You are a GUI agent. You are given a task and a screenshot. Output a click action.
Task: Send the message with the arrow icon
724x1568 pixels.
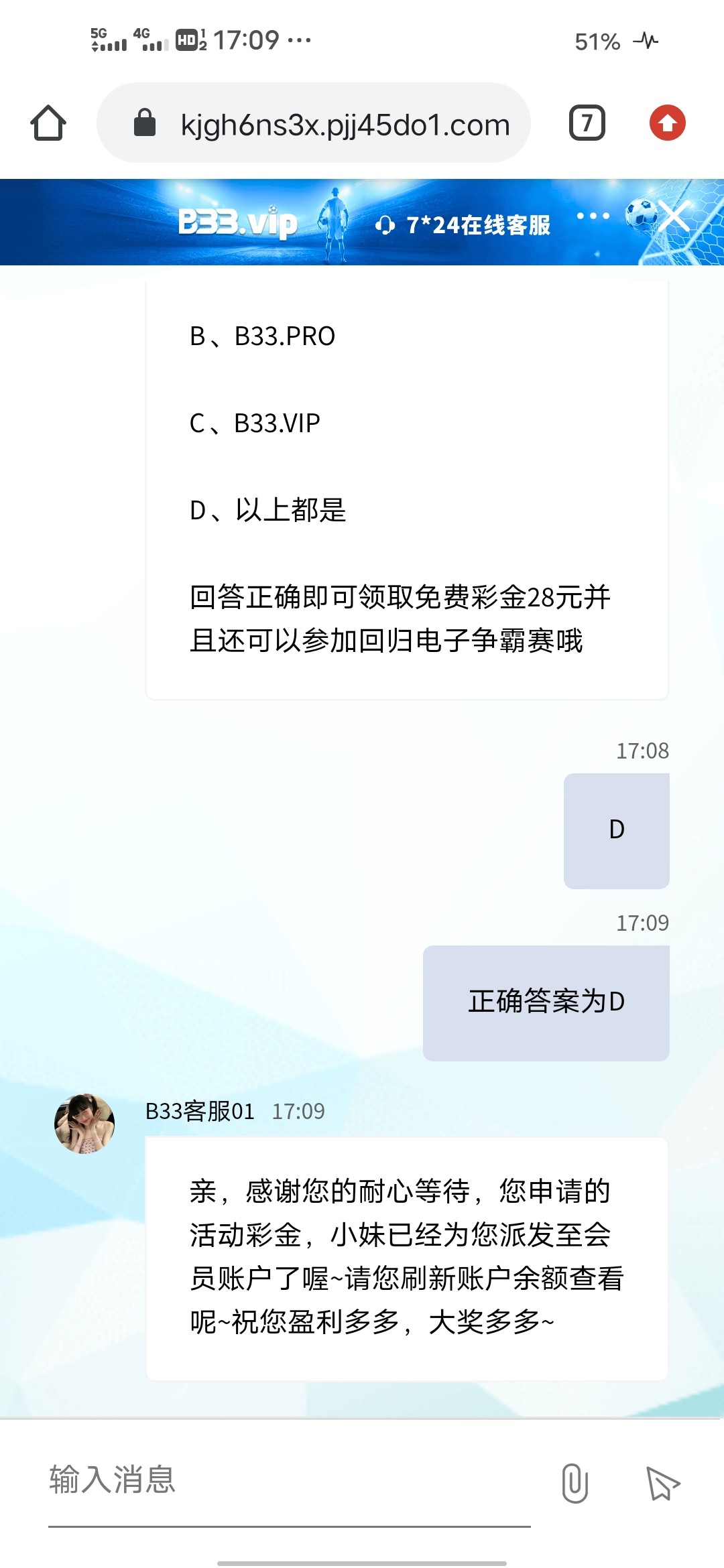662,1482
